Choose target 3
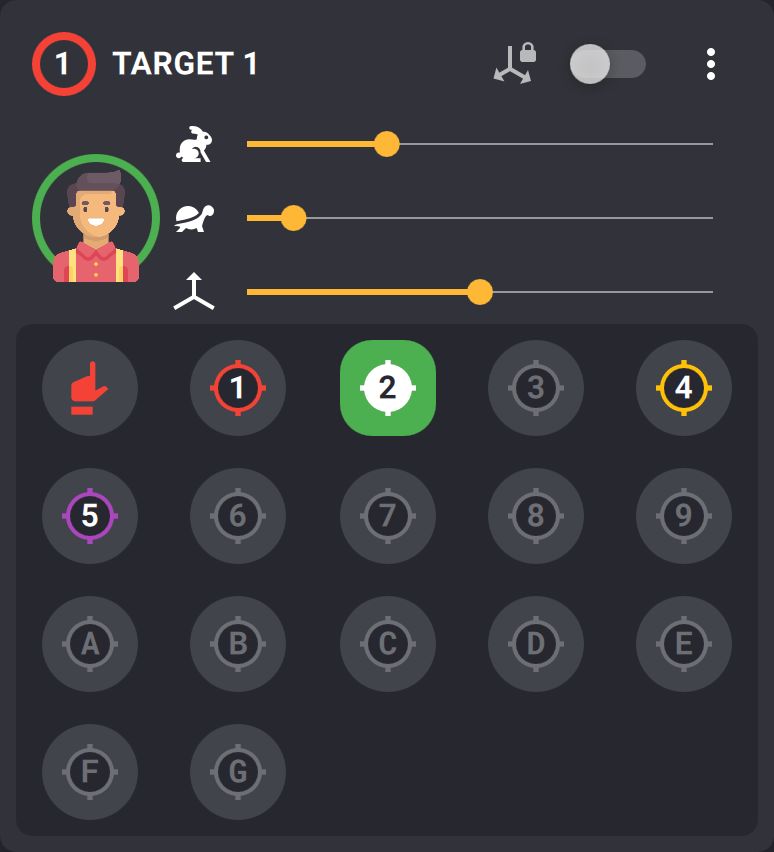Screen dimensions: 774x852 point(536,388)
